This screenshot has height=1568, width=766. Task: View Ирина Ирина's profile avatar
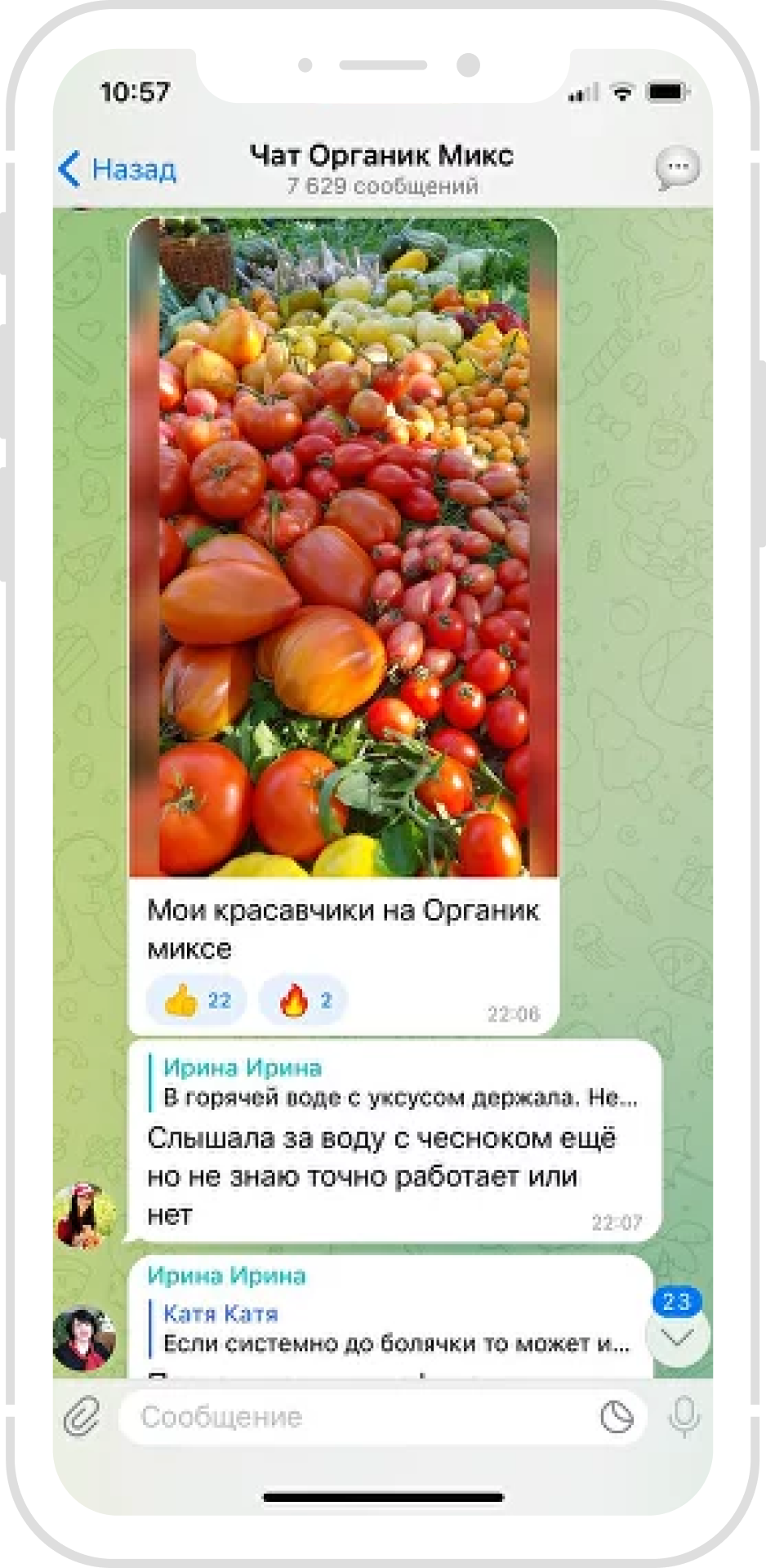tap(84, 1339)
